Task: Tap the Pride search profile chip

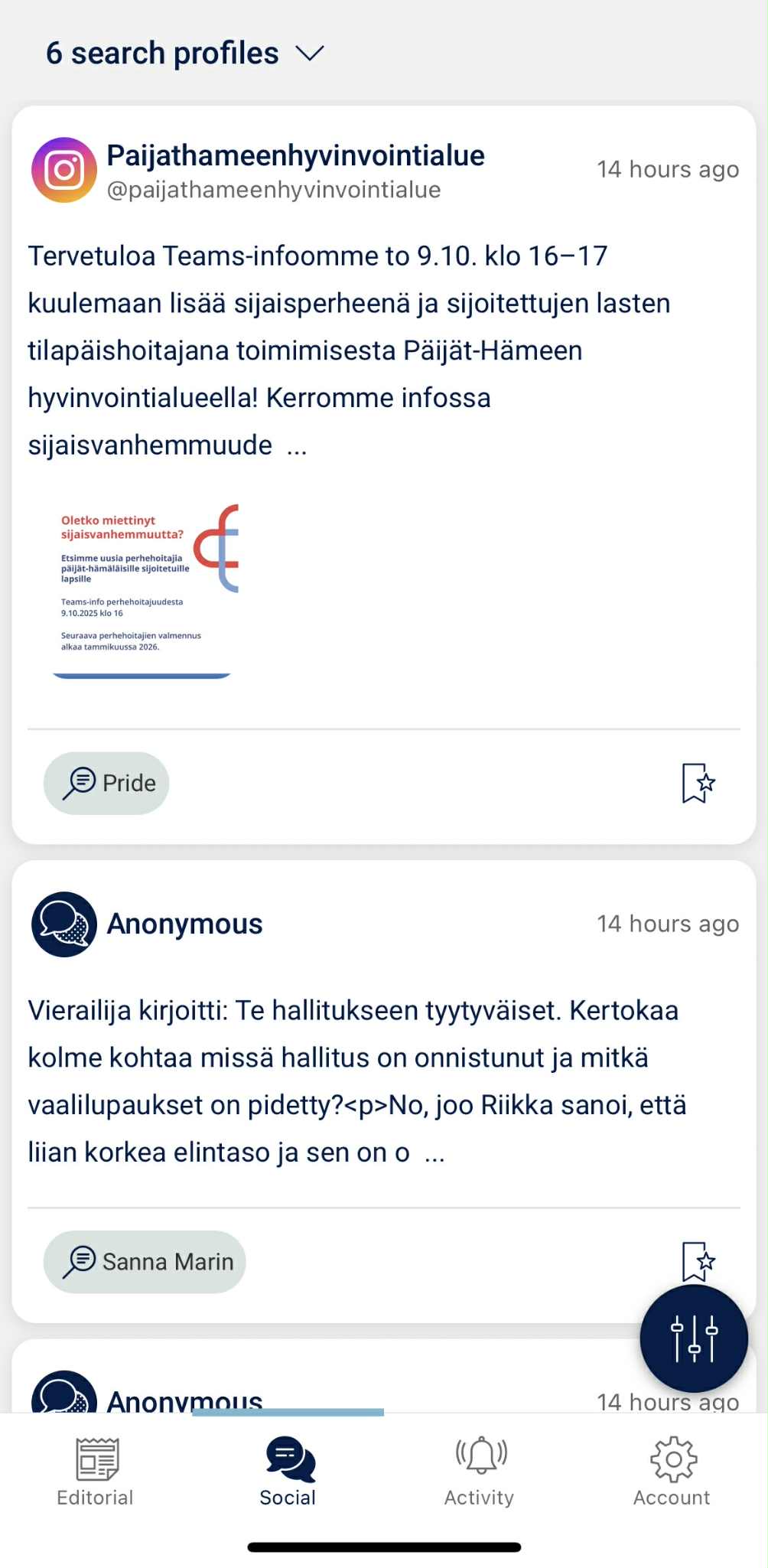Action: click(106, 783)
